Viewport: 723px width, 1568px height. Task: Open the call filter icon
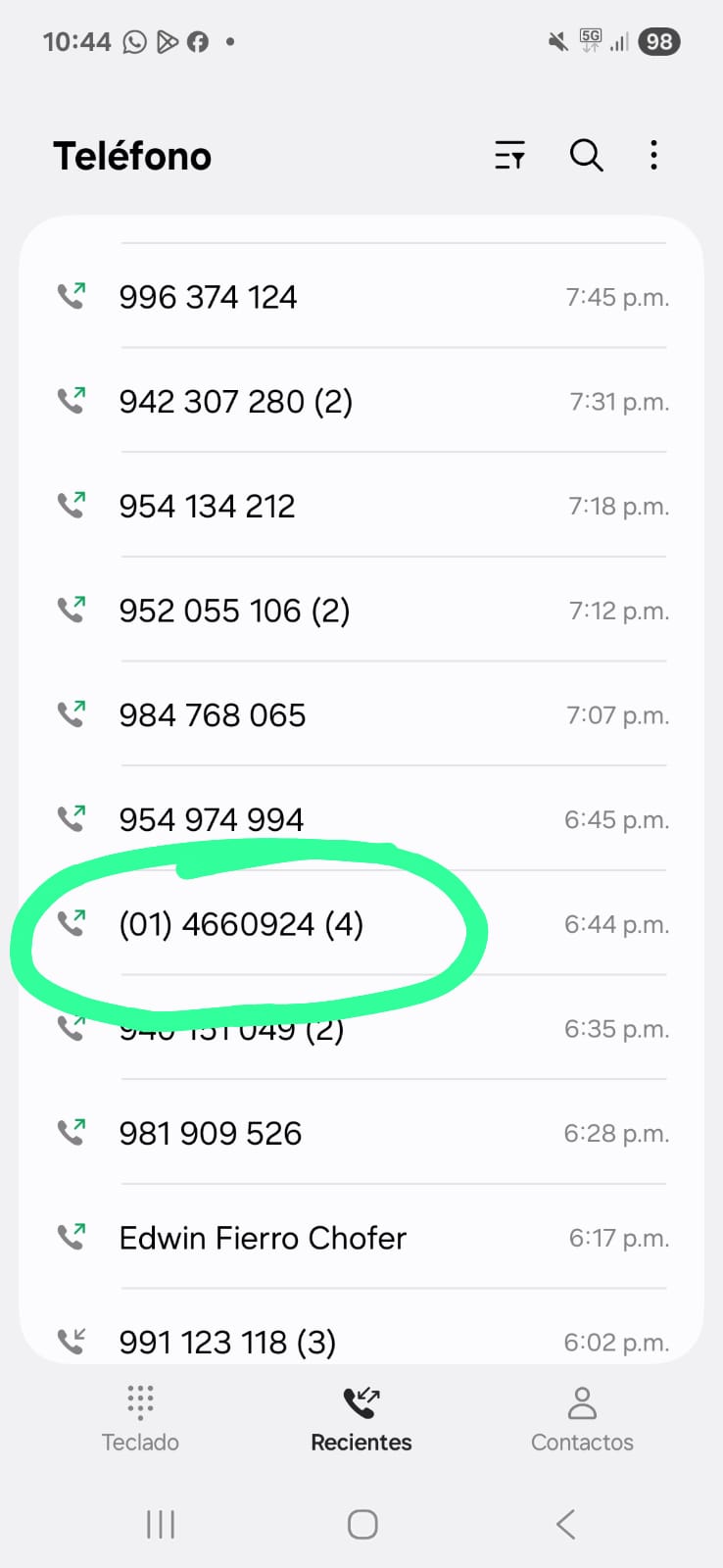(509, 156)
